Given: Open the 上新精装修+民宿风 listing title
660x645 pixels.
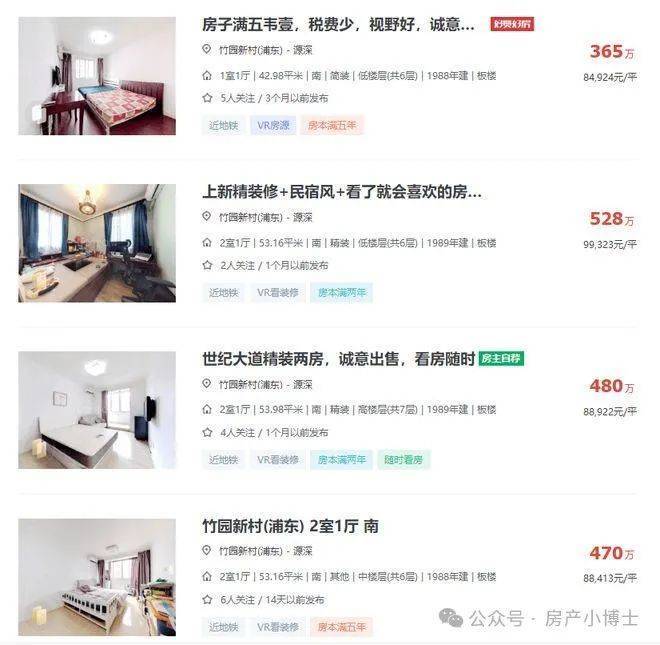Looking at the screenshot, I should 342,192.
